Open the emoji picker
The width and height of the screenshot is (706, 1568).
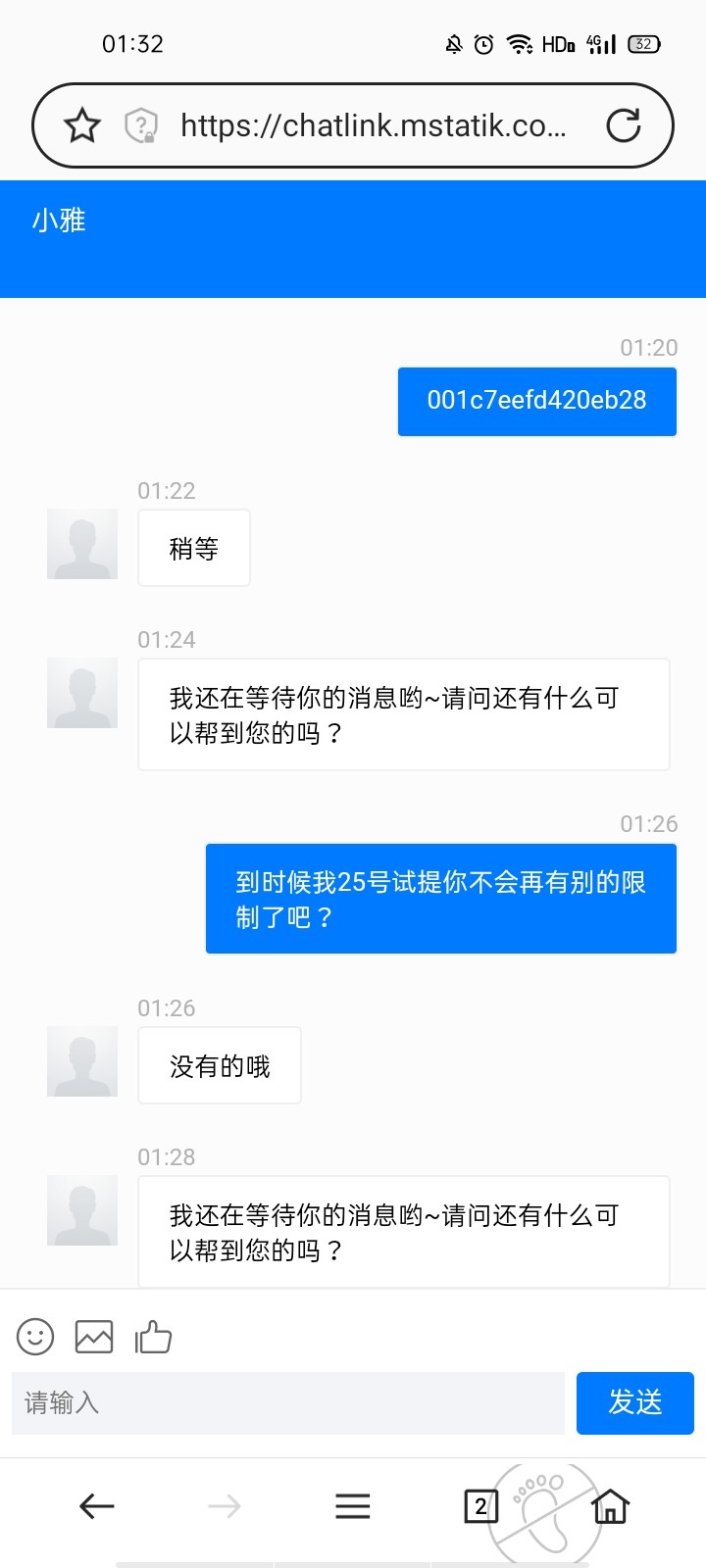click(35, 1336)
